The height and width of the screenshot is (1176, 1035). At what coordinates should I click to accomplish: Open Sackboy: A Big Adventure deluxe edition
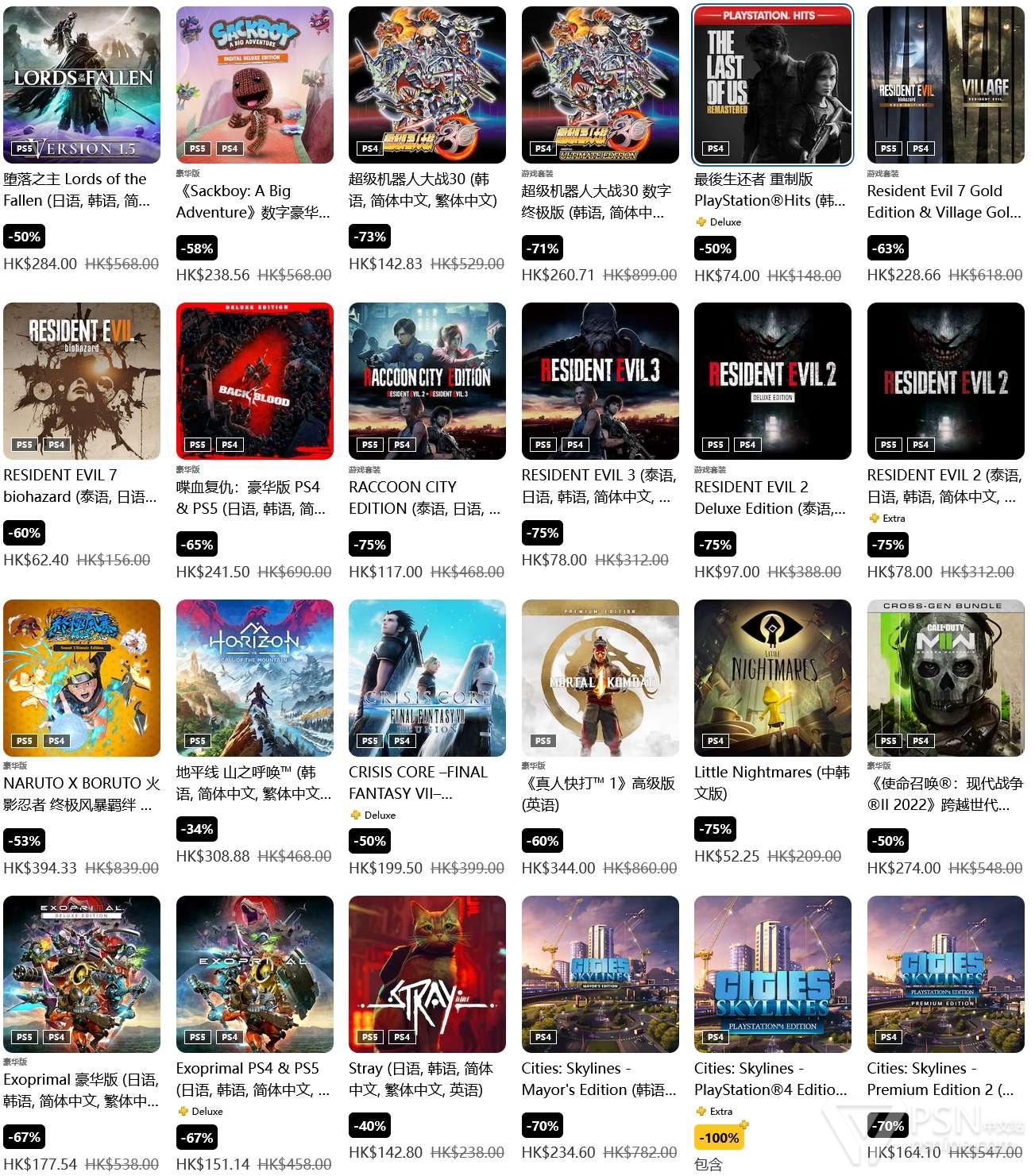point(254,85)
